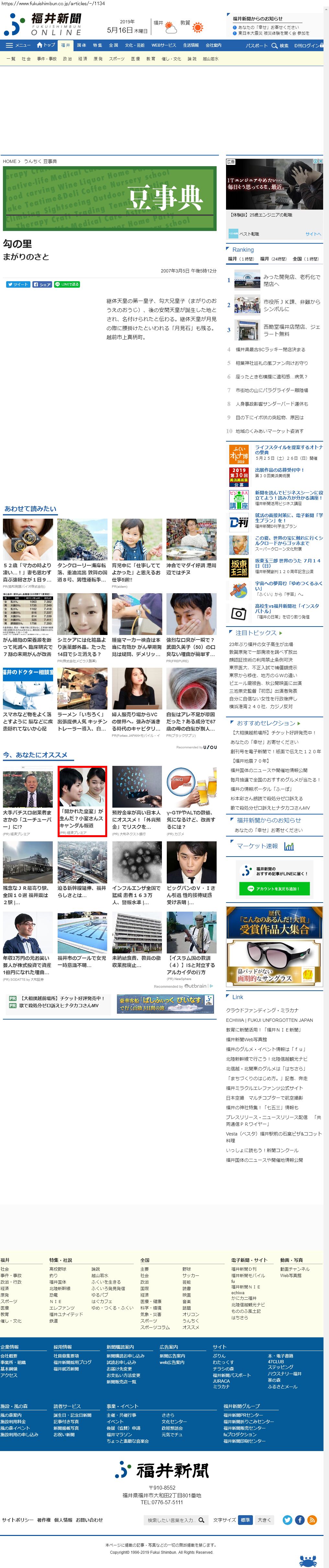Screen dimensions: 329x1568
Task: Open the メニュー hamburger menu
Action: click(x=17, y=45)
